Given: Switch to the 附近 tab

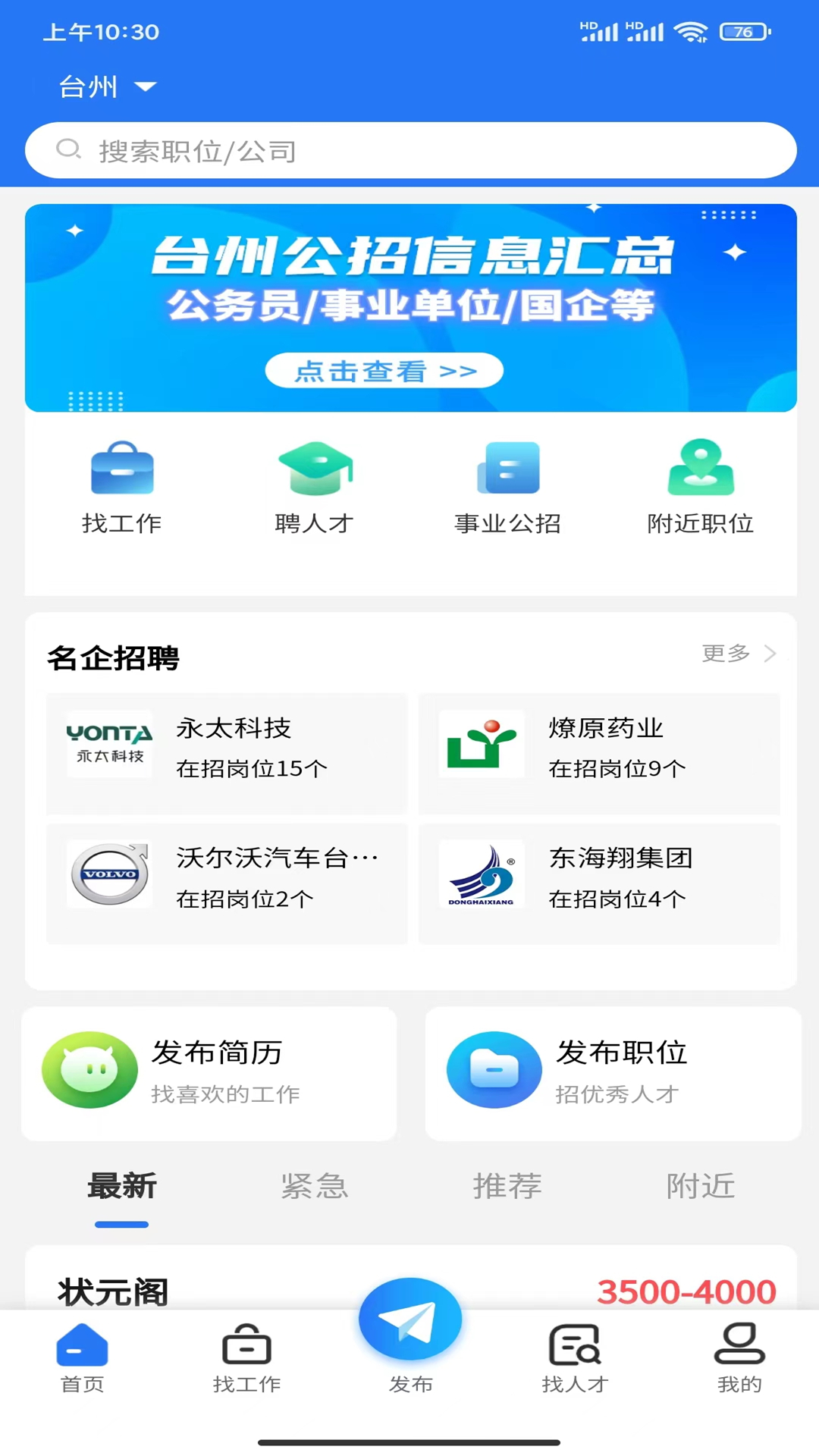Looking at the screenshot, I should [x=700, y=1186].
